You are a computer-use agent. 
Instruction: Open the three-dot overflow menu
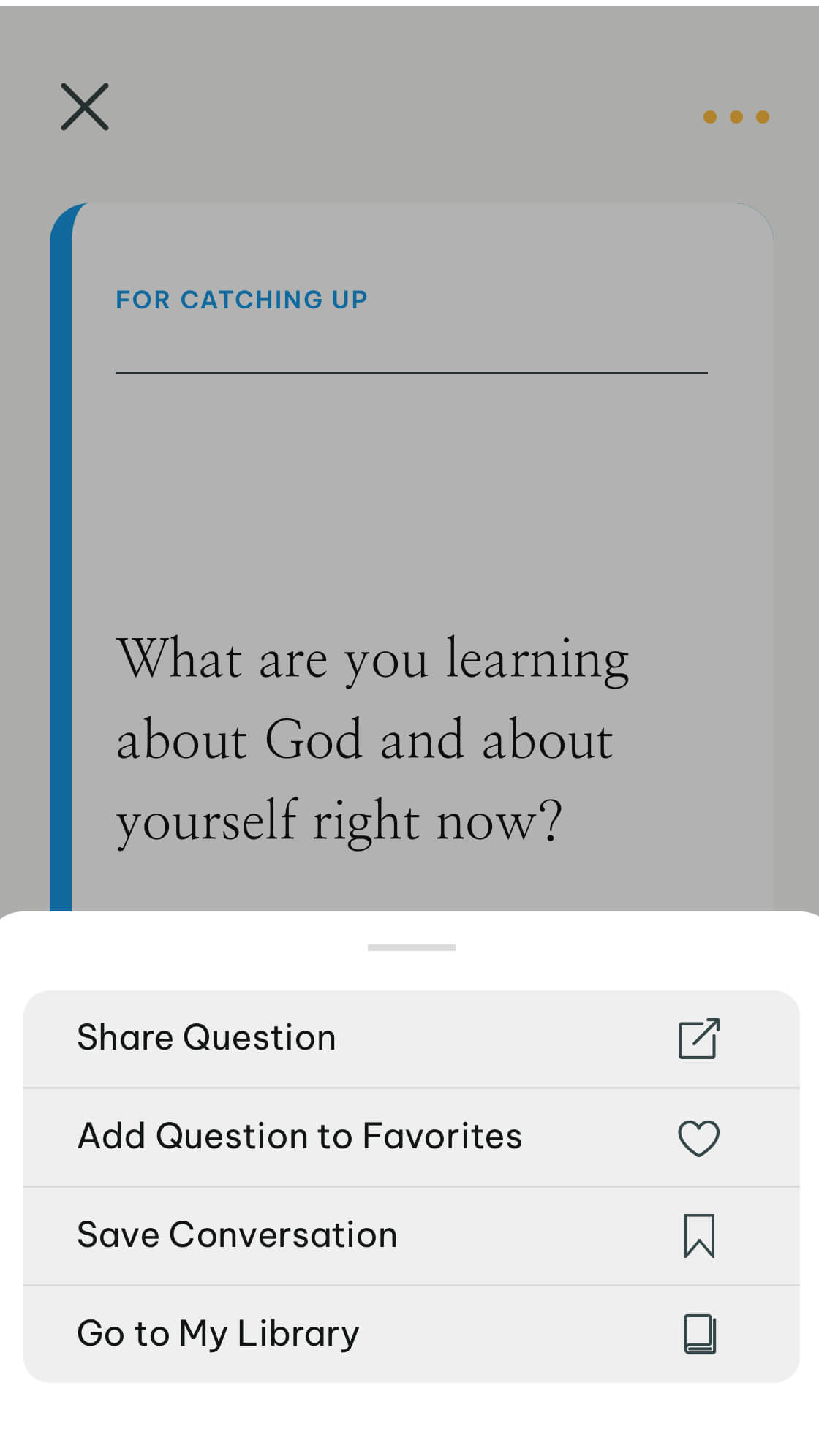(736, 117)
